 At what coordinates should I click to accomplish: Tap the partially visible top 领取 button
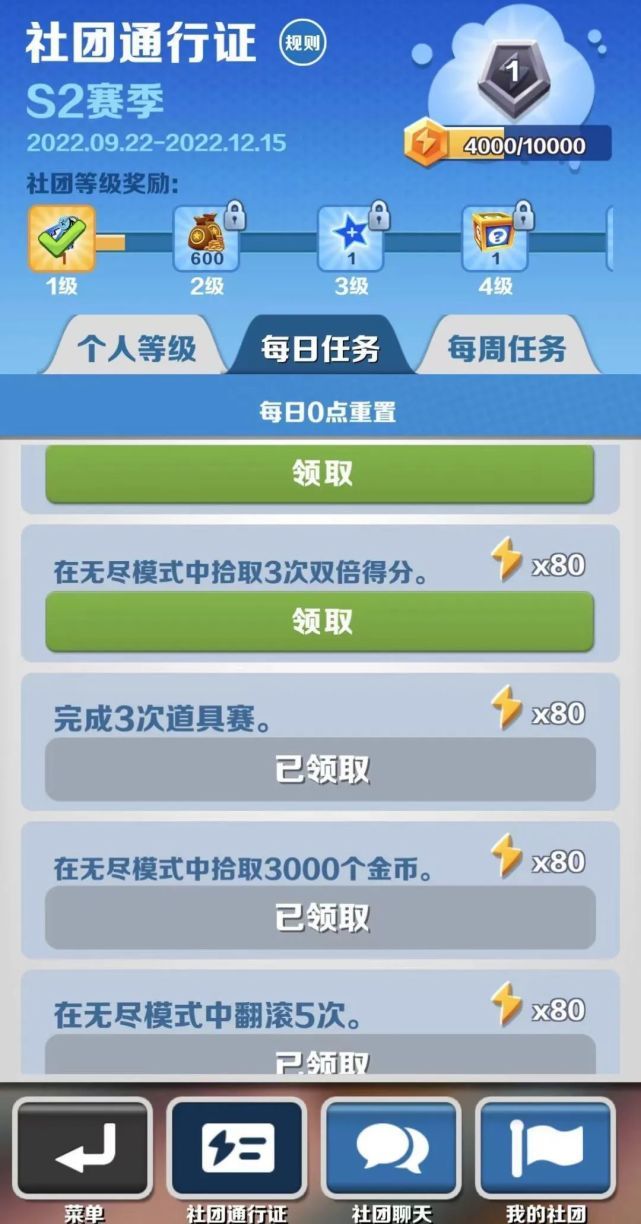tap(320, 473)
